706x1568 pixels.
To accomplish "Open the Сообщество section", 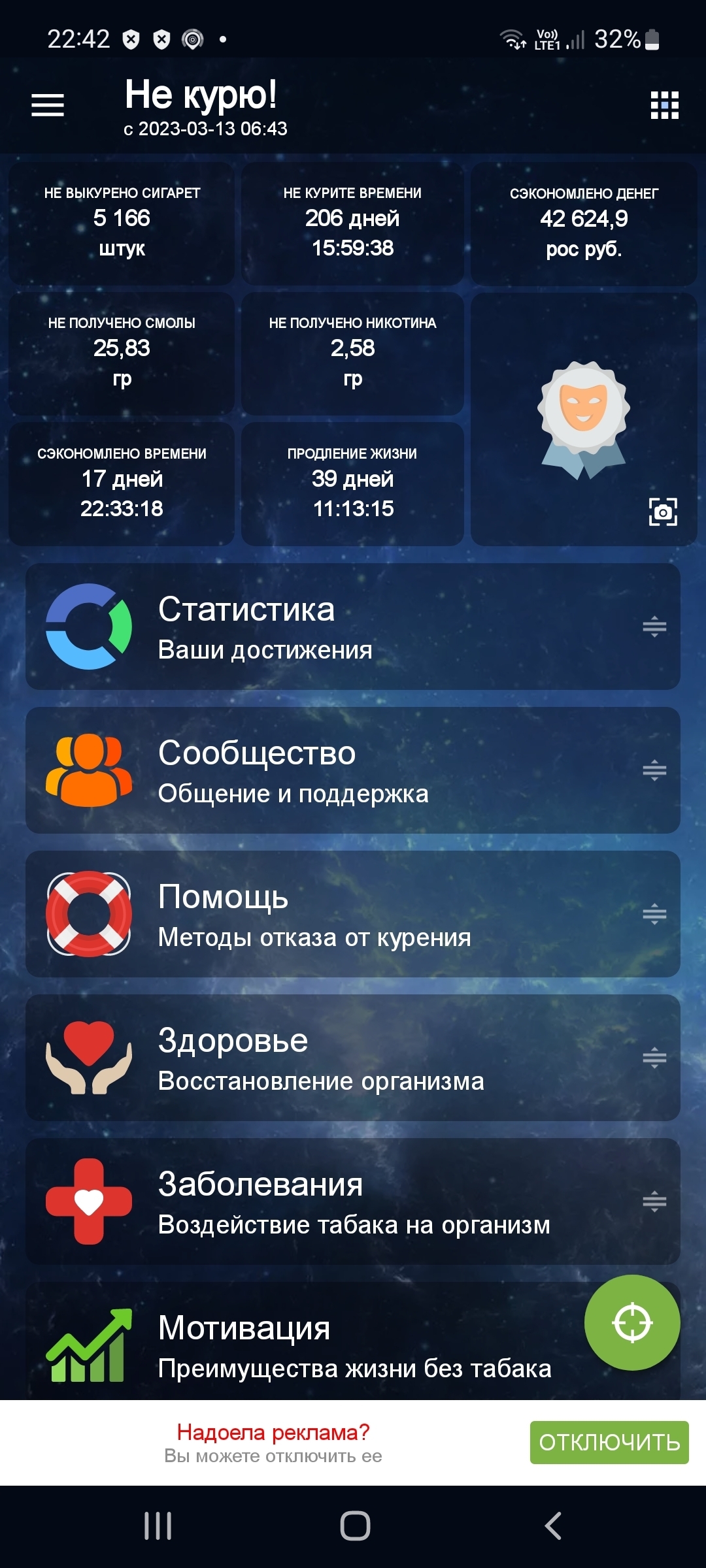I will [353, 770].
